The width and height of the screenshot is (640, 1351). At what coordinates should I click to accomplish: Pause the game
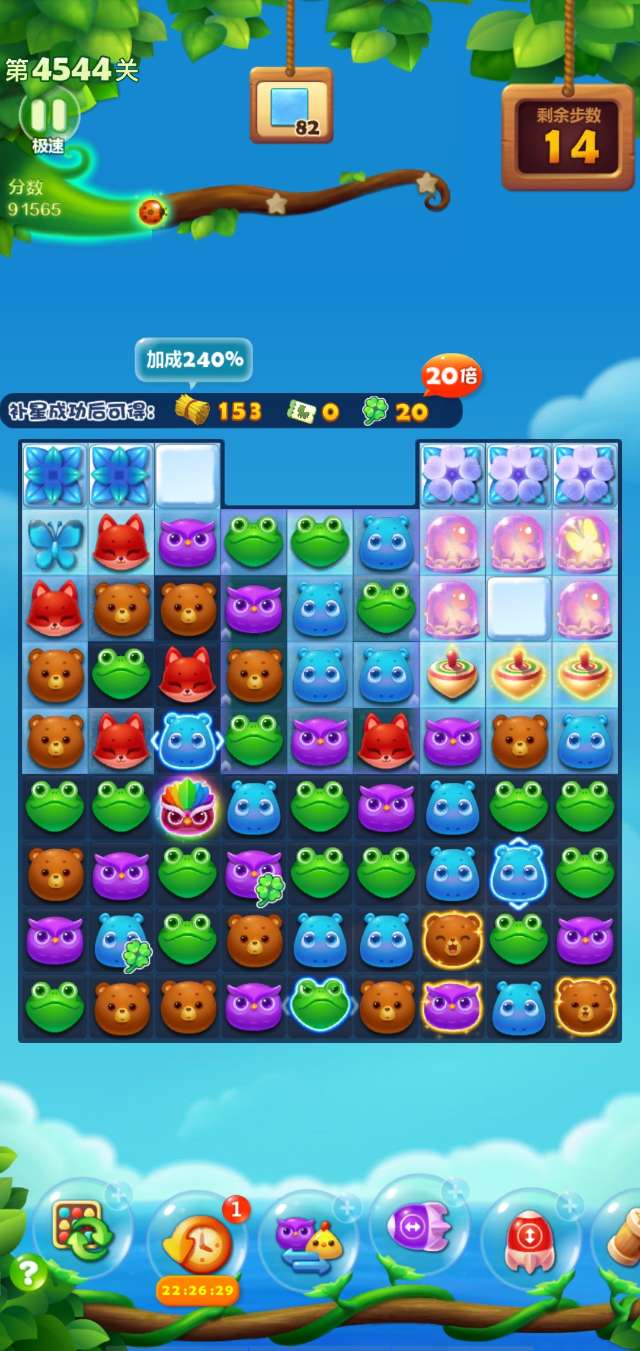click(47, 112)
